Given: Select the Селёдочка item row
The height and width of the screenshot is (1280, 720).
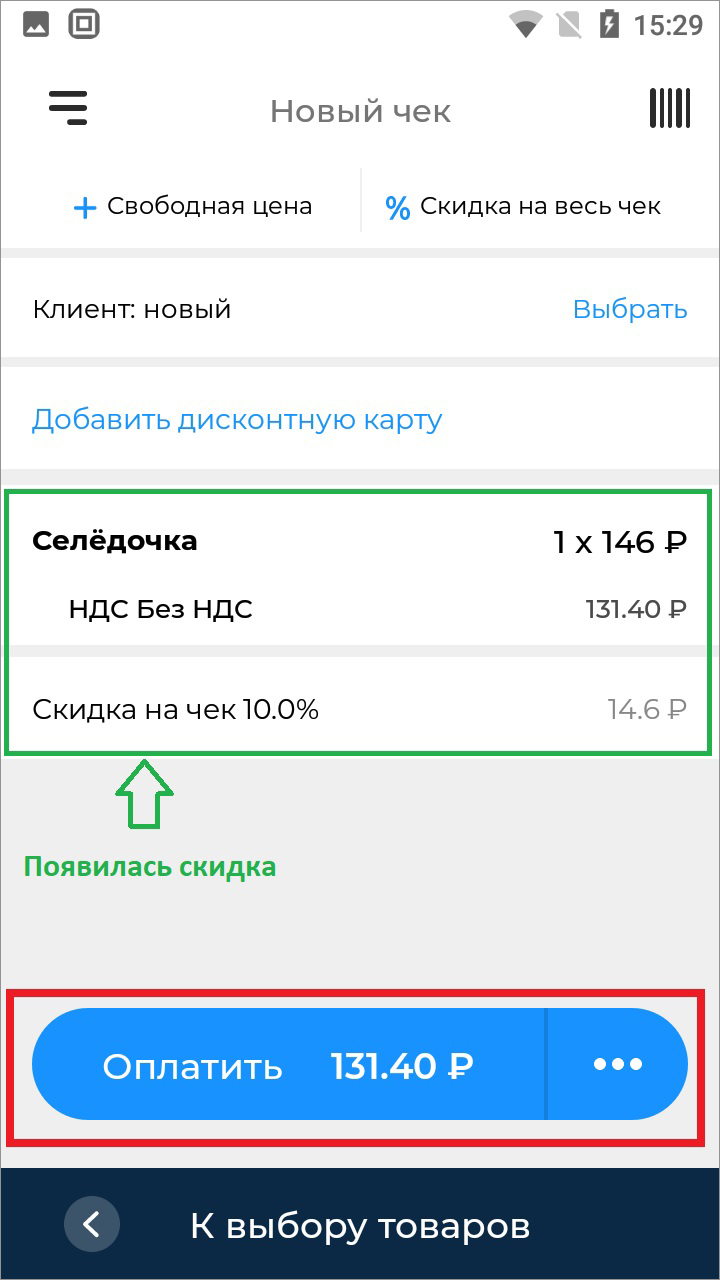Looking at the screenshot, I should click(360, 541).
